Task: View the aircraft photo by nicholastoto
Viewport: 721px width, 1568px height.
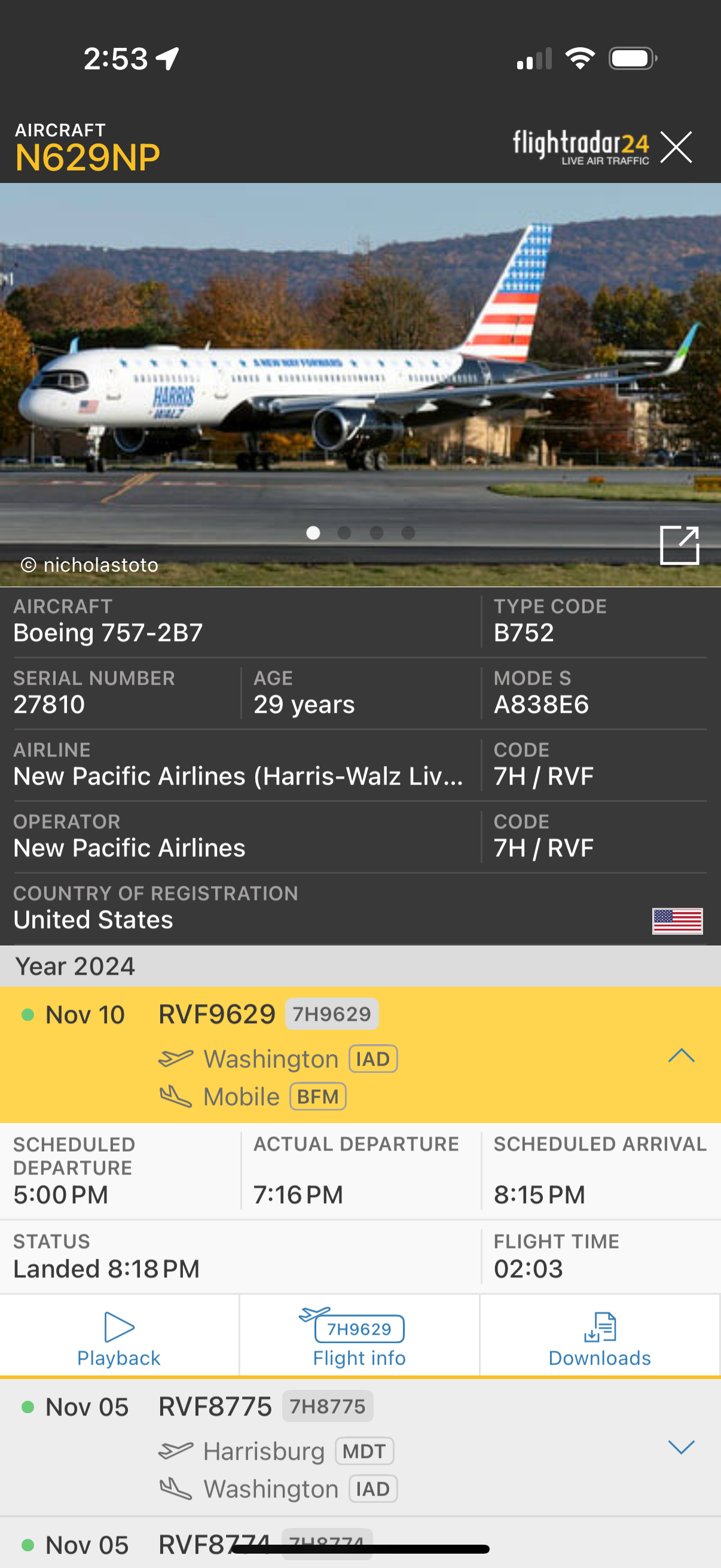Action: tap(360, 385)
